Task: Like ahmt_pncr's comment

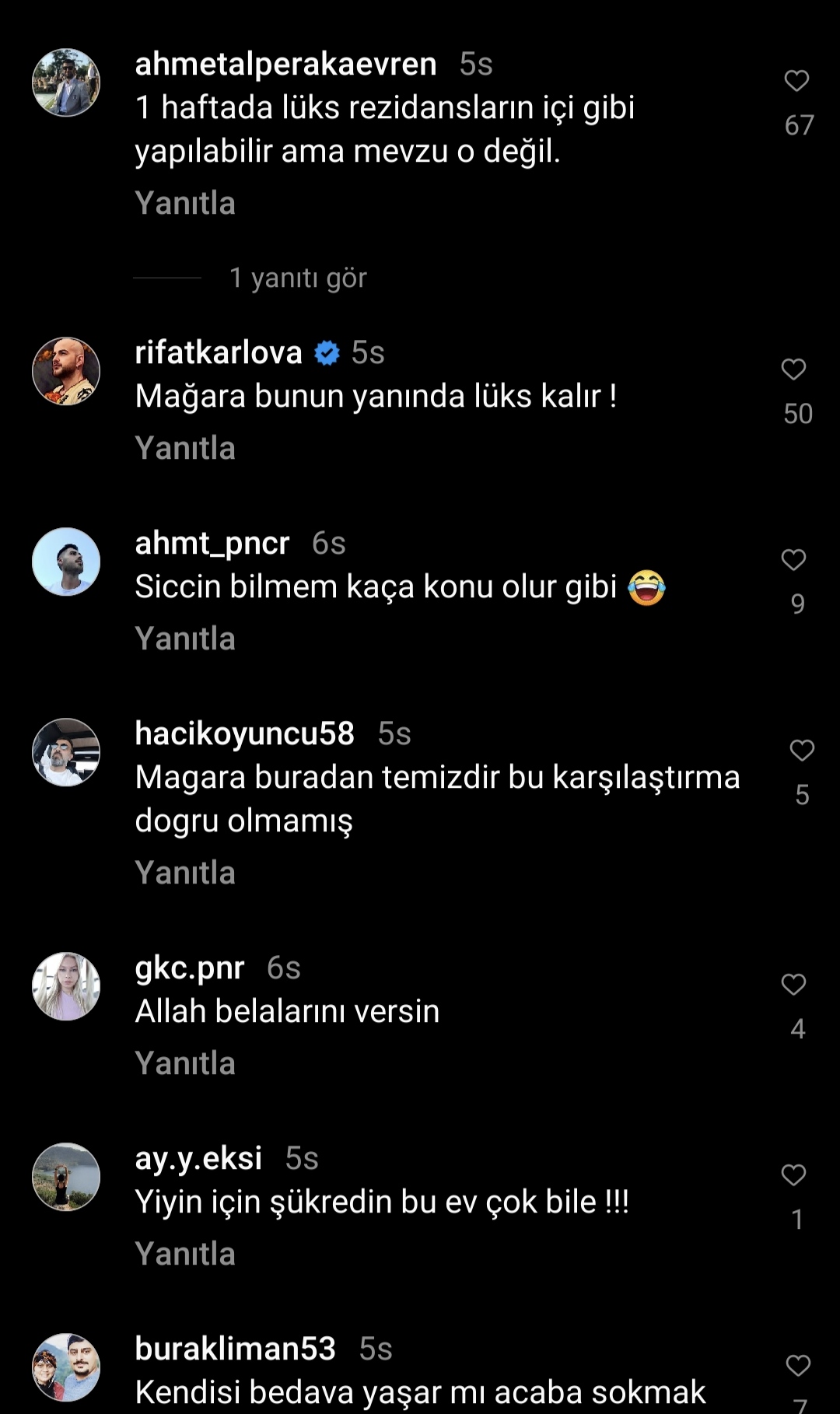Action: [793, 560]
